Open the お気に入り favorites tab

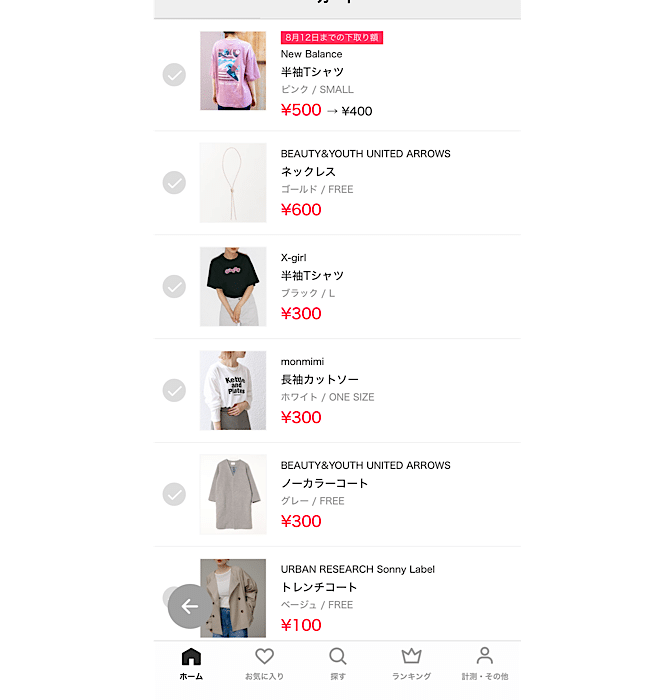(264, 664)
